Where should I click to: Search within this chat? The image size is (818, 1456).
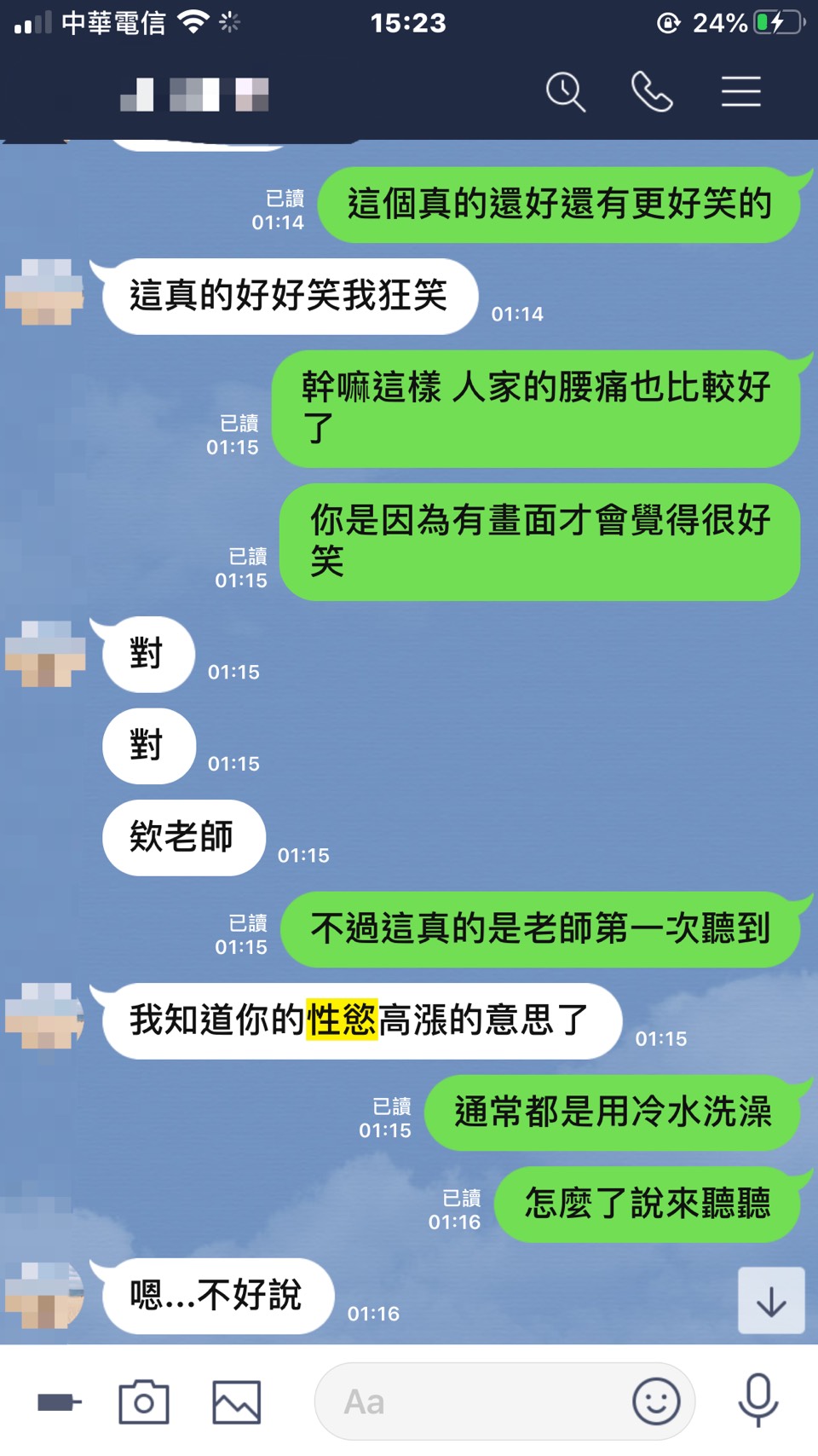point(566,92)
